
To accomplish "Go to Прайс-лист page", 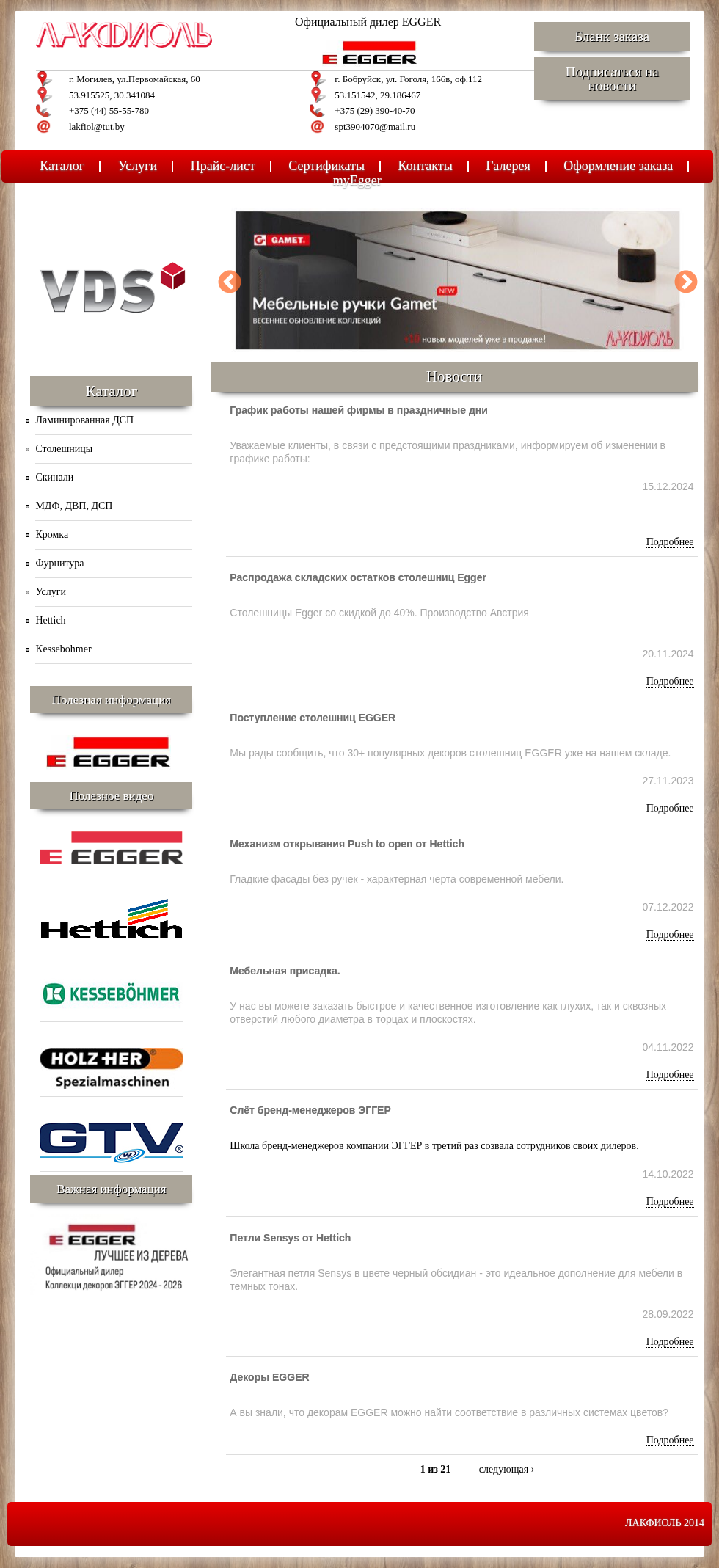I will 222,166.
